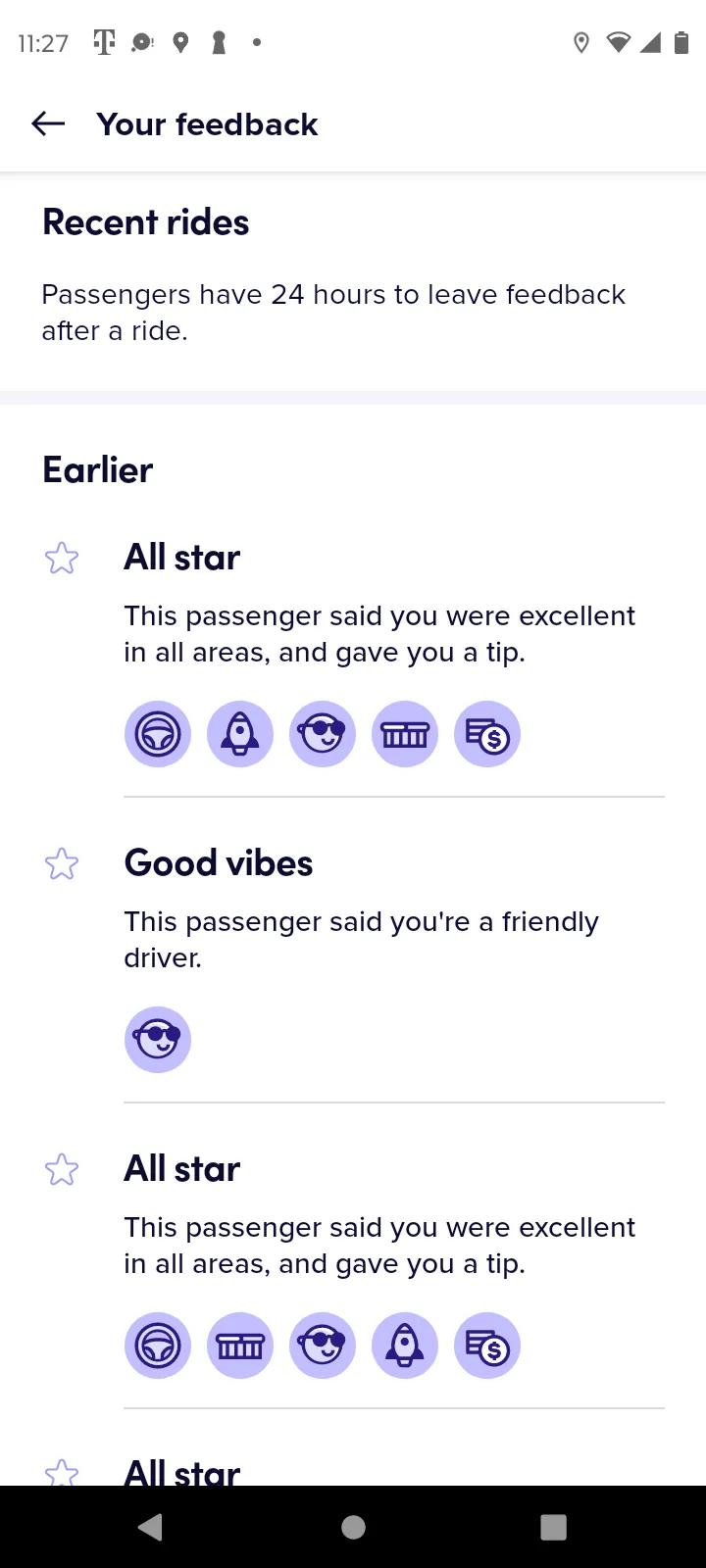
Task: Go back from Your feedback screen
Action: pos(48,123)
